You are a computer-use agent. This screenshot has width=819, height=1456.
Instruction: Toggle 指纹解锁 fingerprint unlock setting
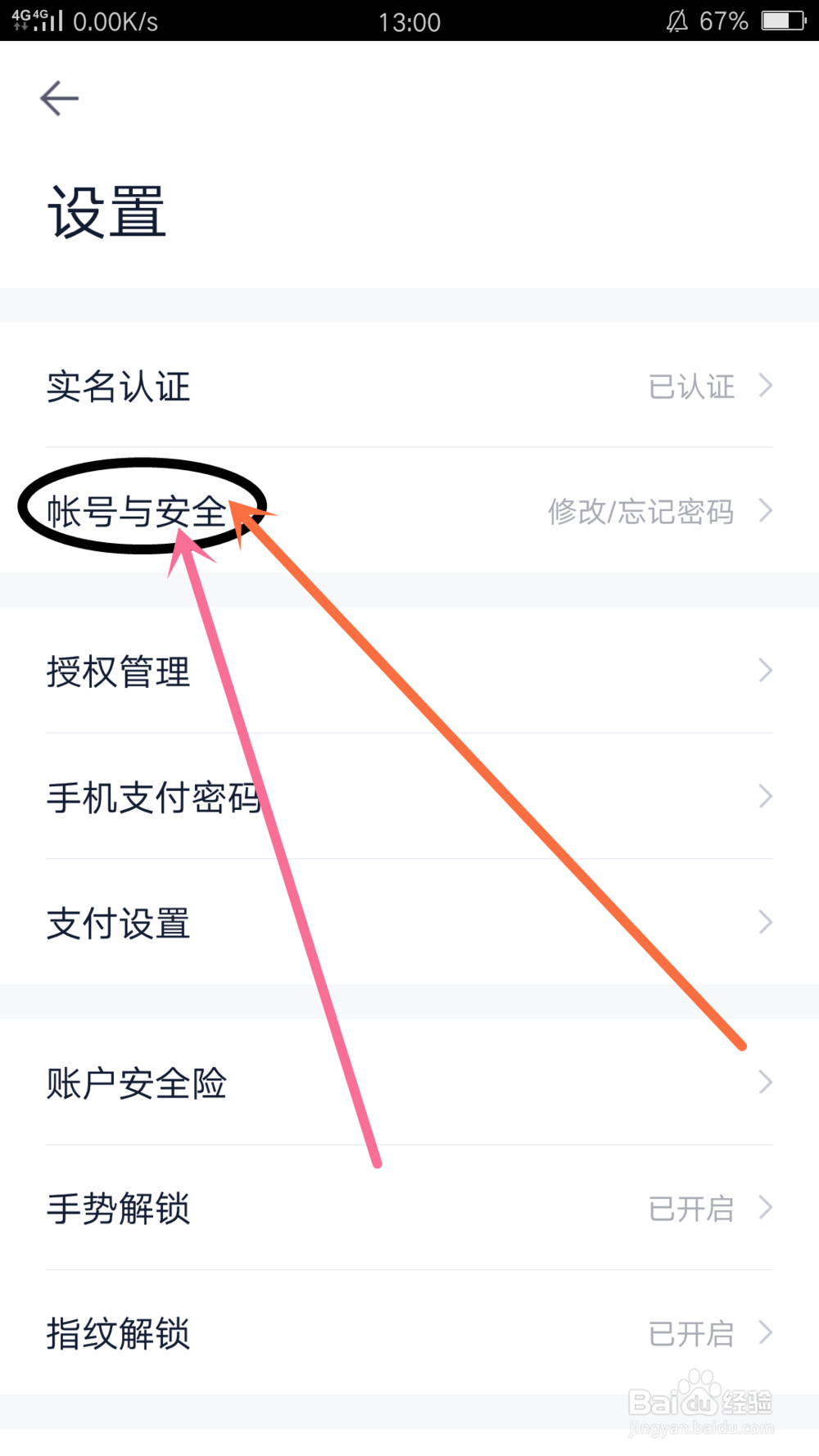coord(117,1333)
